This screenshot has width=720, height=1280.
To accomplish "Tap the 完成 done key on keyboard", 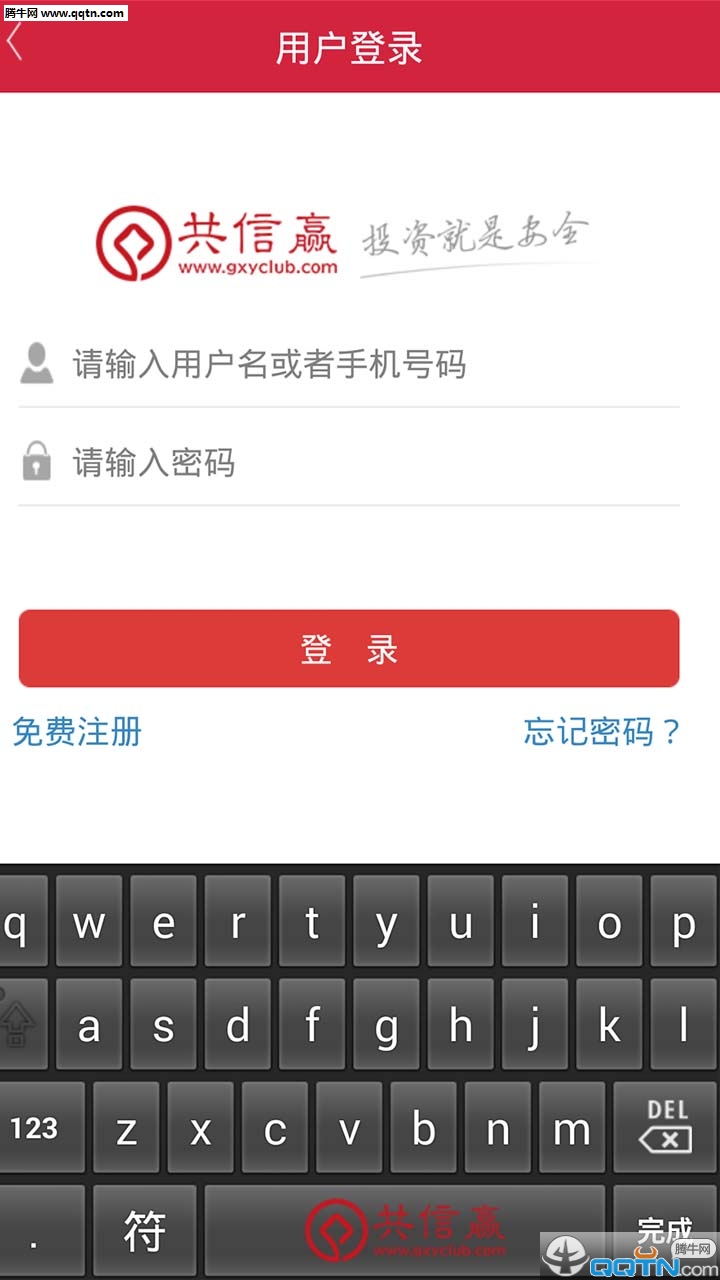I will (x=664, y=1228).
